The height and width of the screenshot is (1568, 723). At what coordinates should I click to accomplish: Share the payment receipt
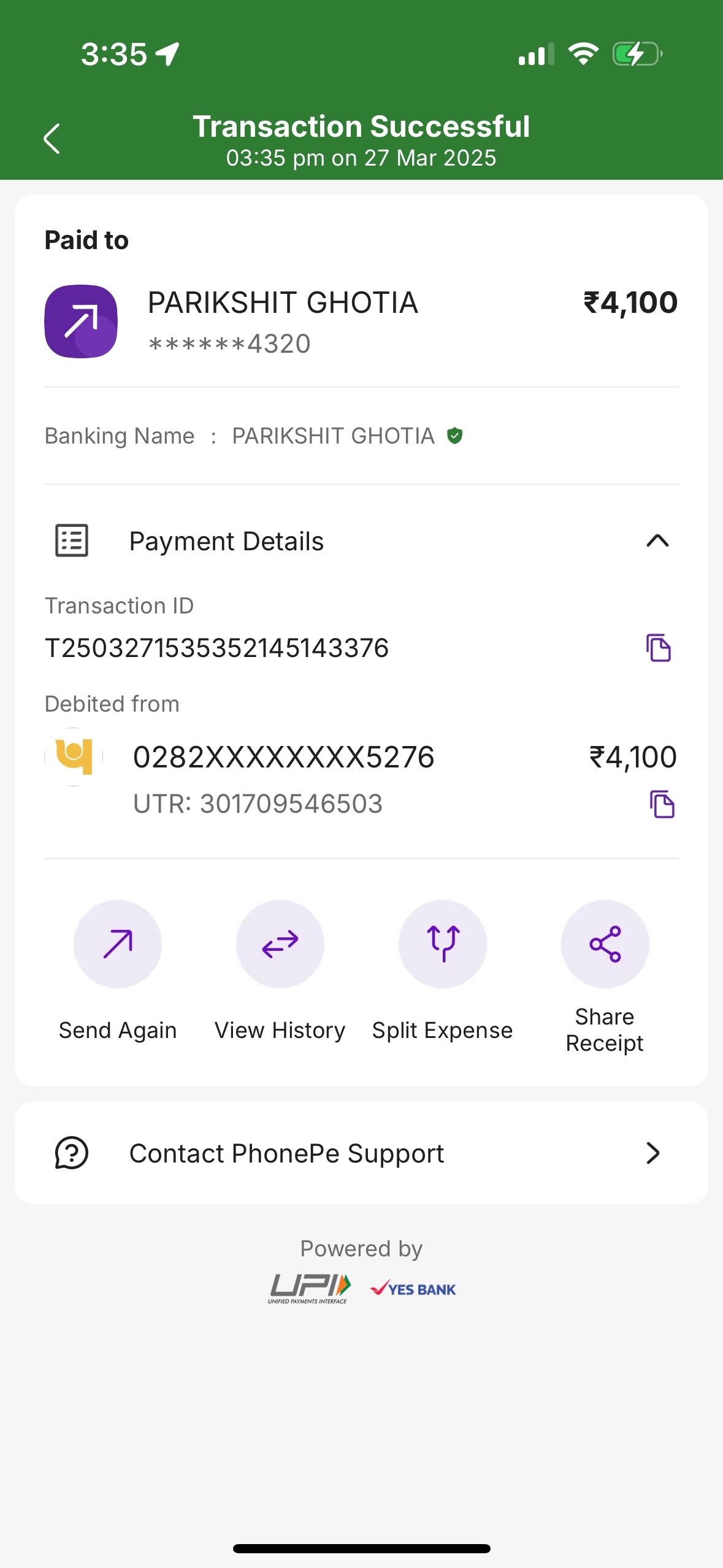click(605, 977)
